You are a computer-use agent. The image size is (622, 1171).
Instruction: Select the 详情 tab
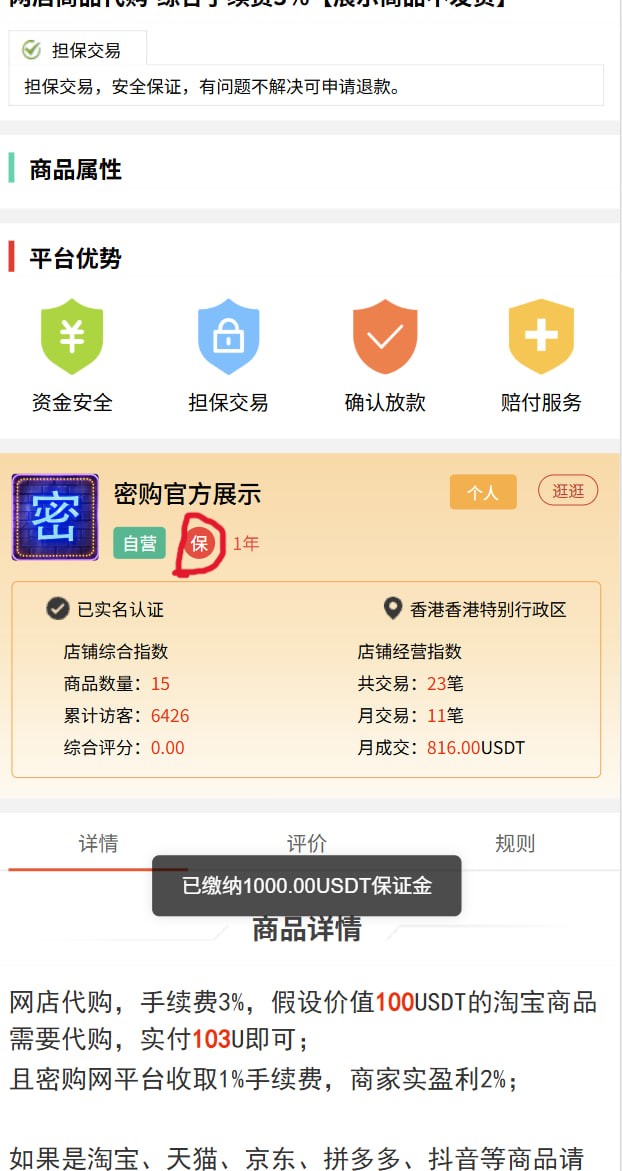tap(98, 843)
